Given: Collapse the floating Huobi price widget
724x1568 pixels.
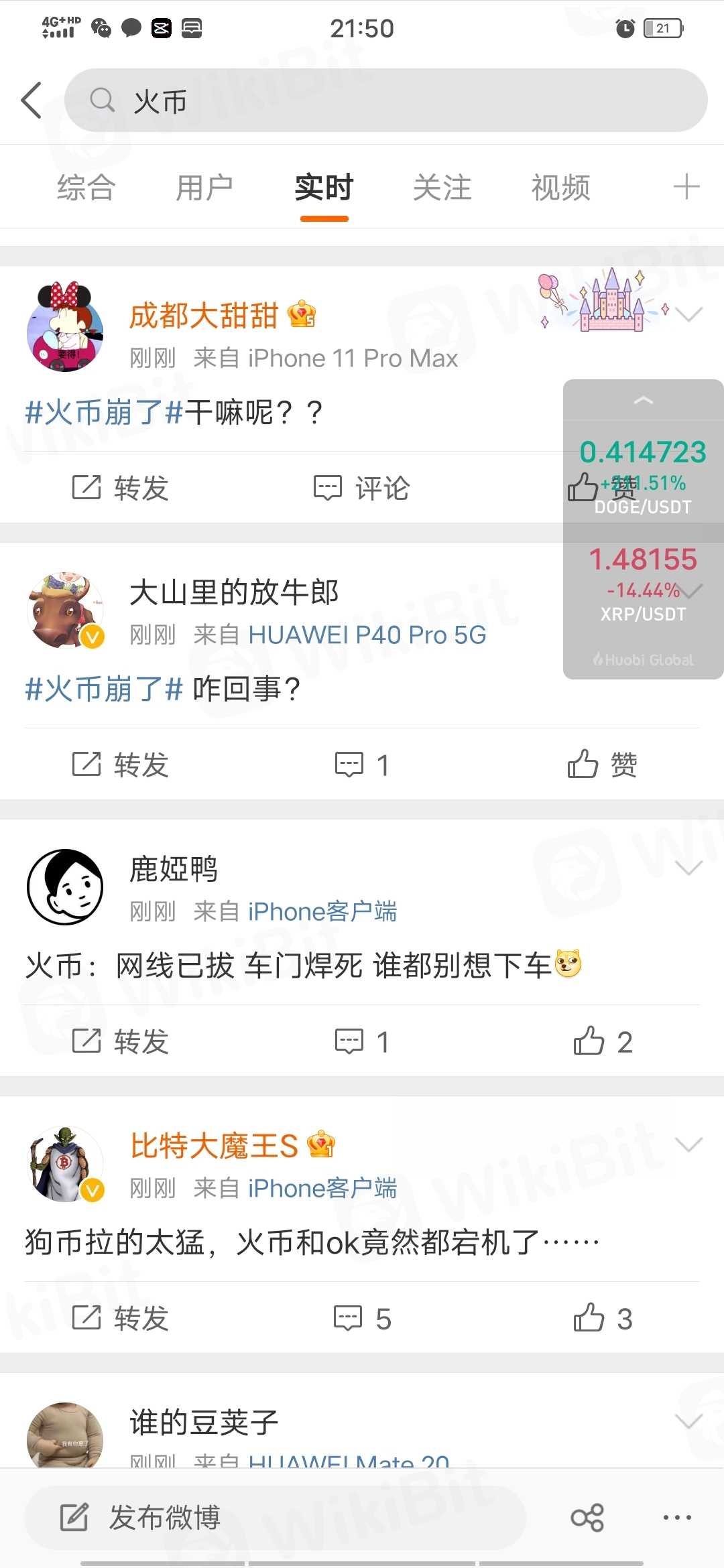Looking at the screenshot, I should click(x=643, y=401).
